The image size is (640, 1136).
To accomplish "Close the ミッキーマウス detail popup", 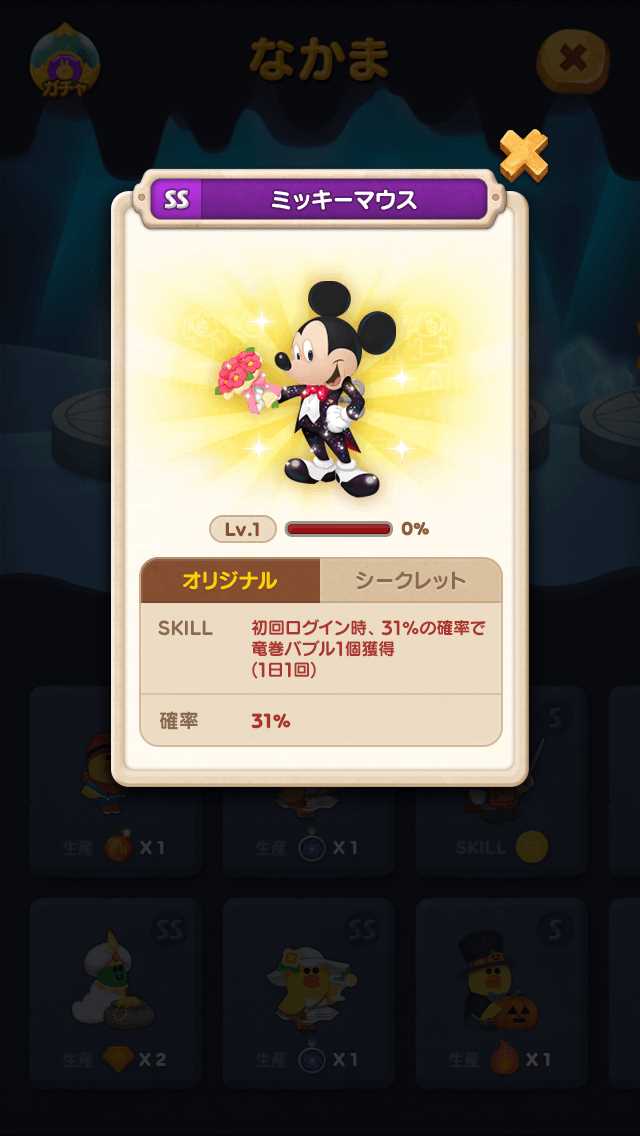I will [523, 155].
